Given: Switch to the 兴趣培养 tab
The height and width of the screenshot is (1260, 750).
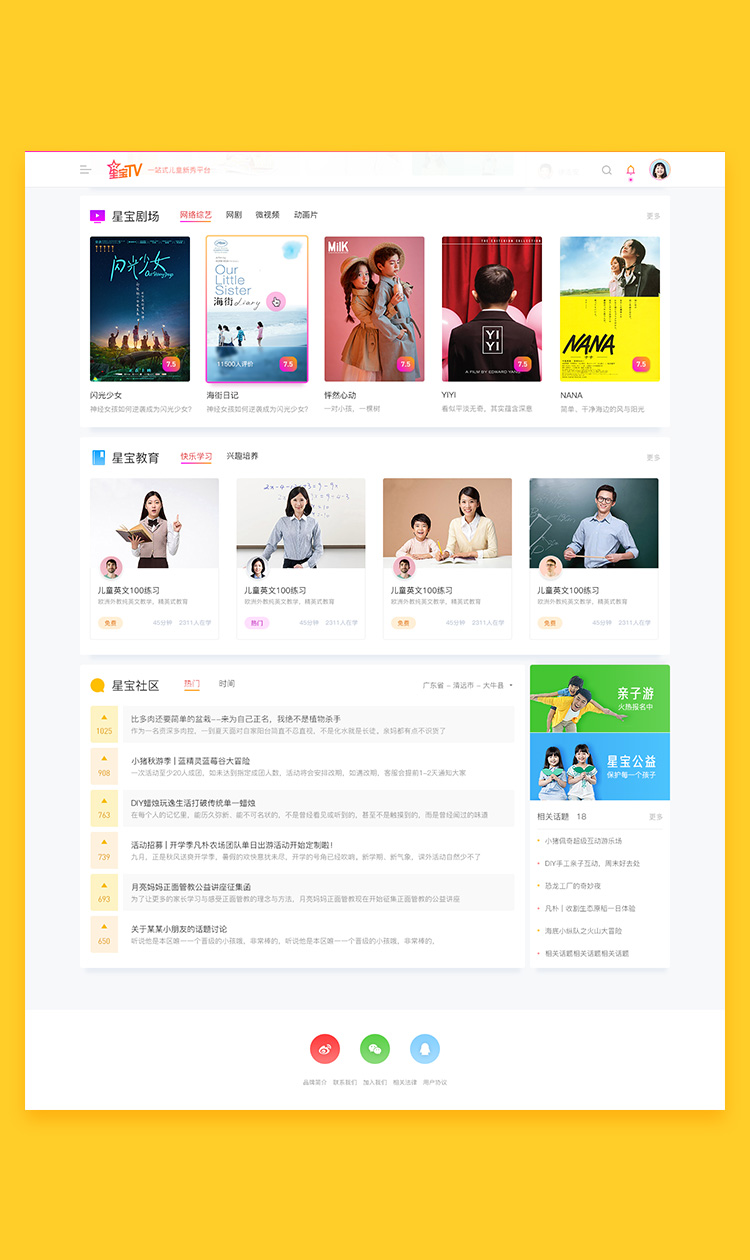Looking at the screenshot, I should click(242, 456).
